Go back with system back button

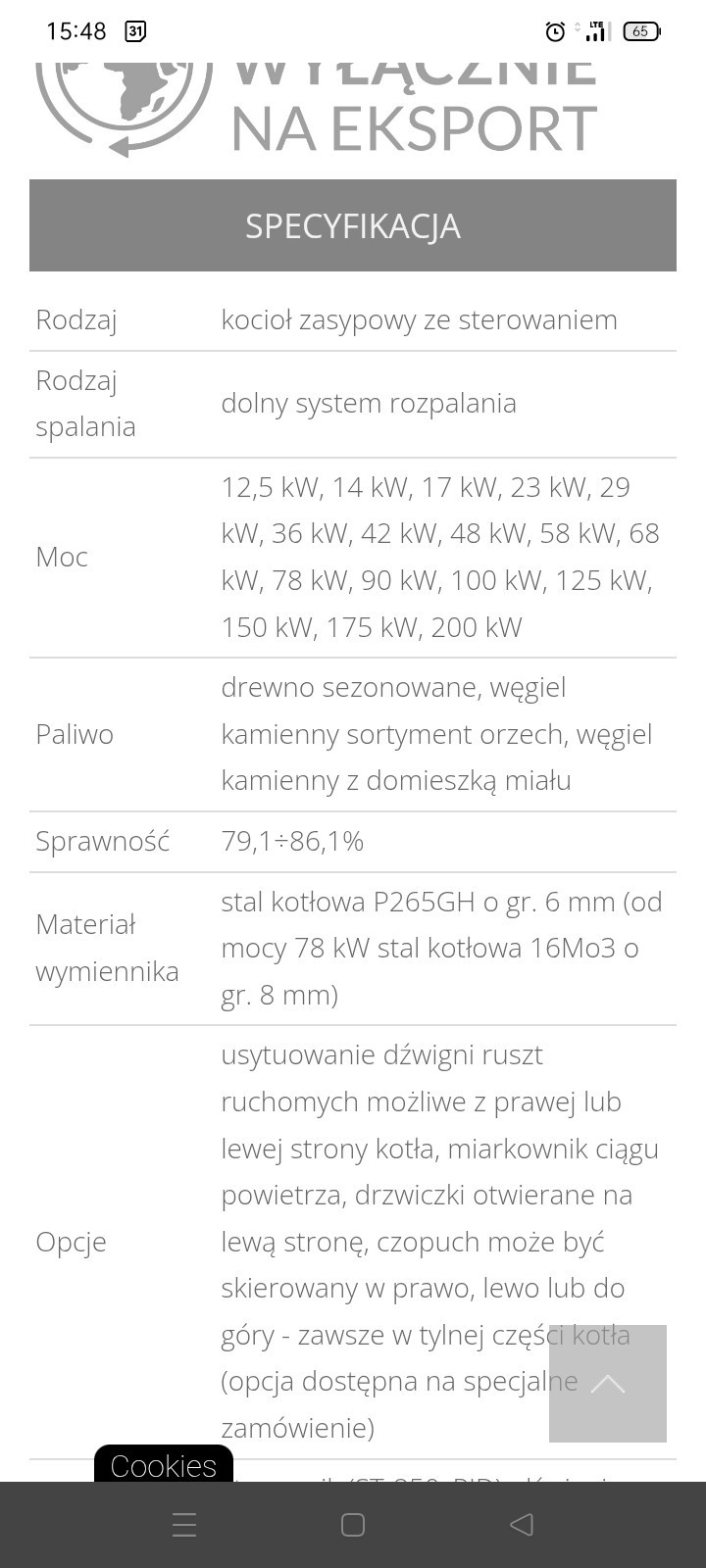coord(522,1524)
